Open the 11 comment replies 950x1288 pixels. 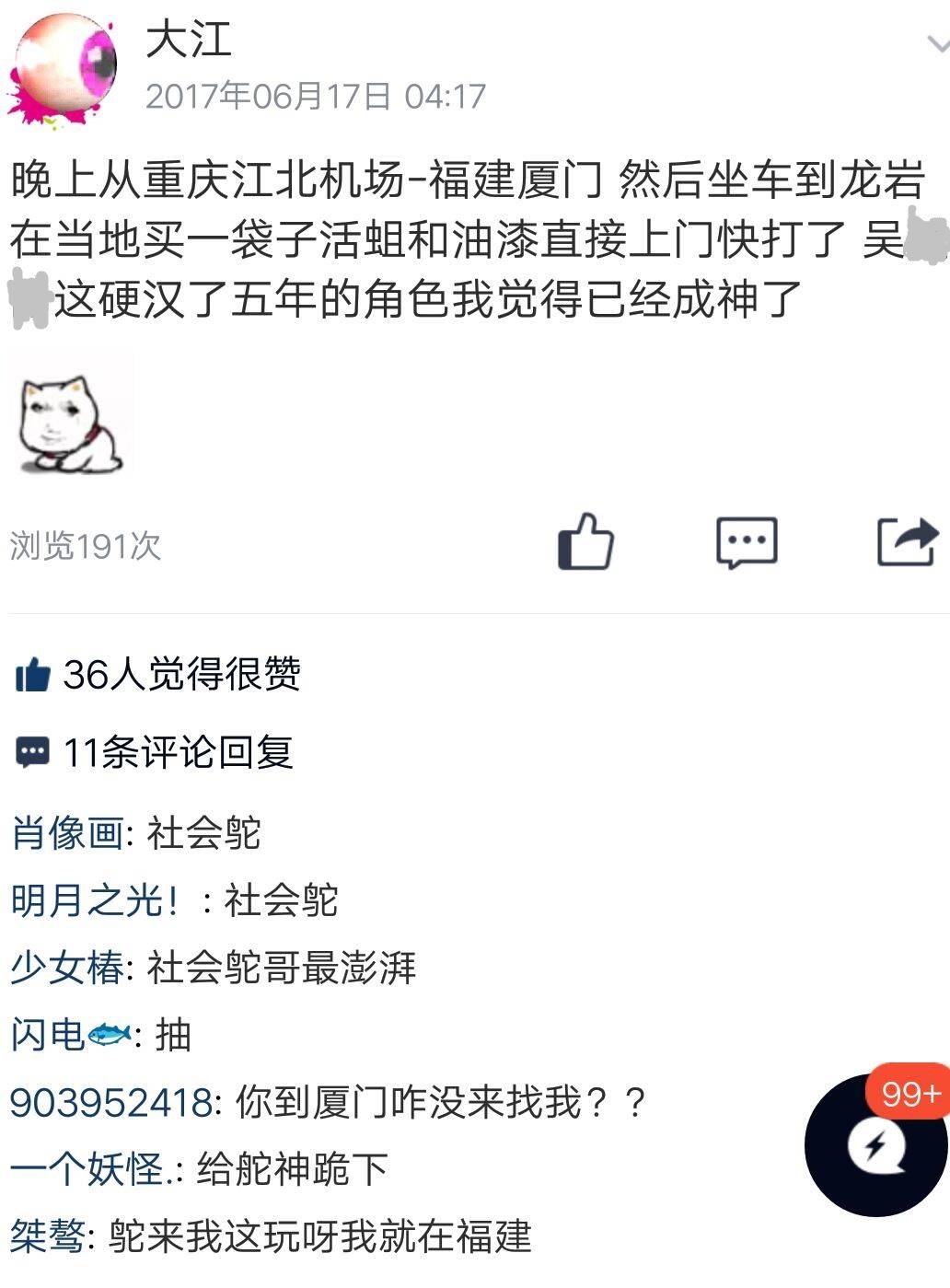pyautogui.click(x=155, y=752)
